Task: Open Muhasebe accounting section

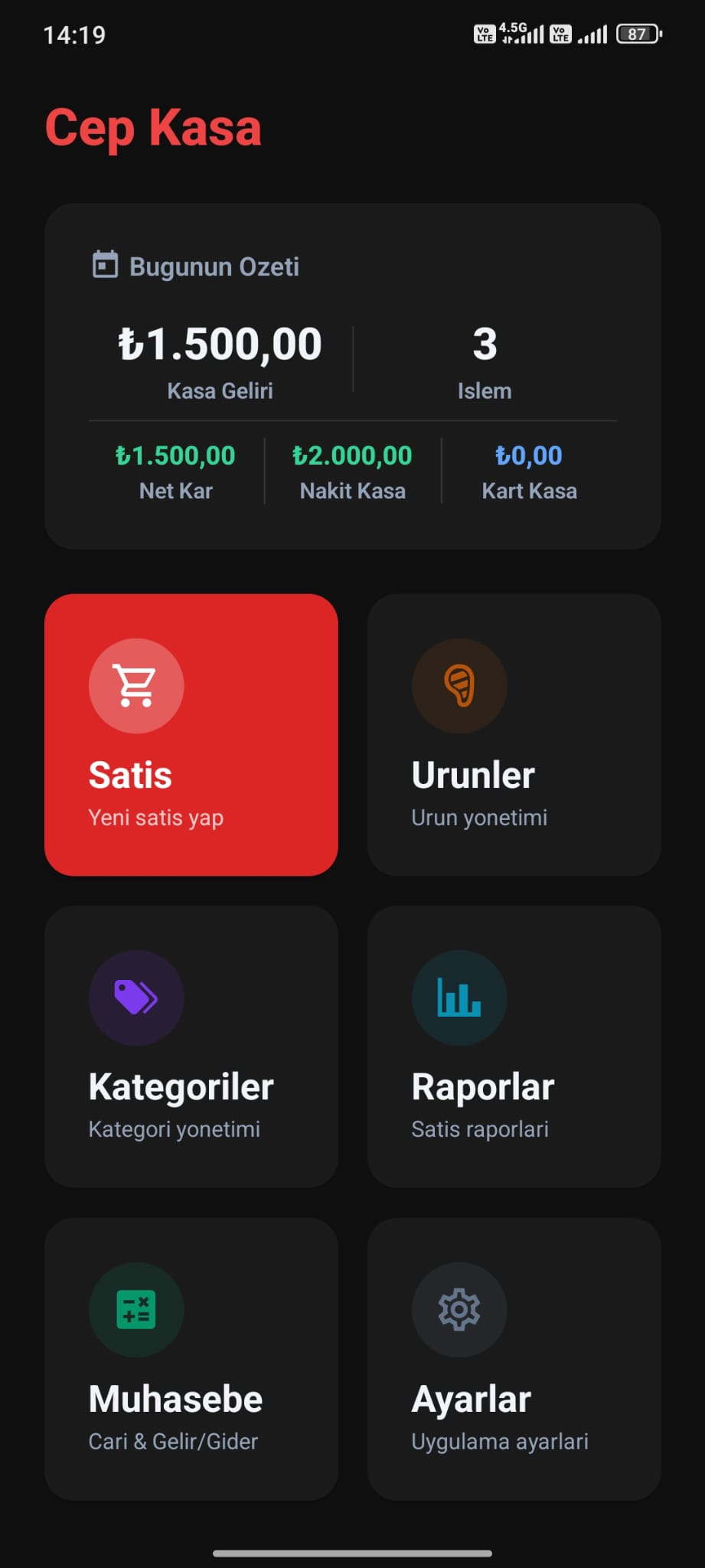Action: [x=191, y=1358]
